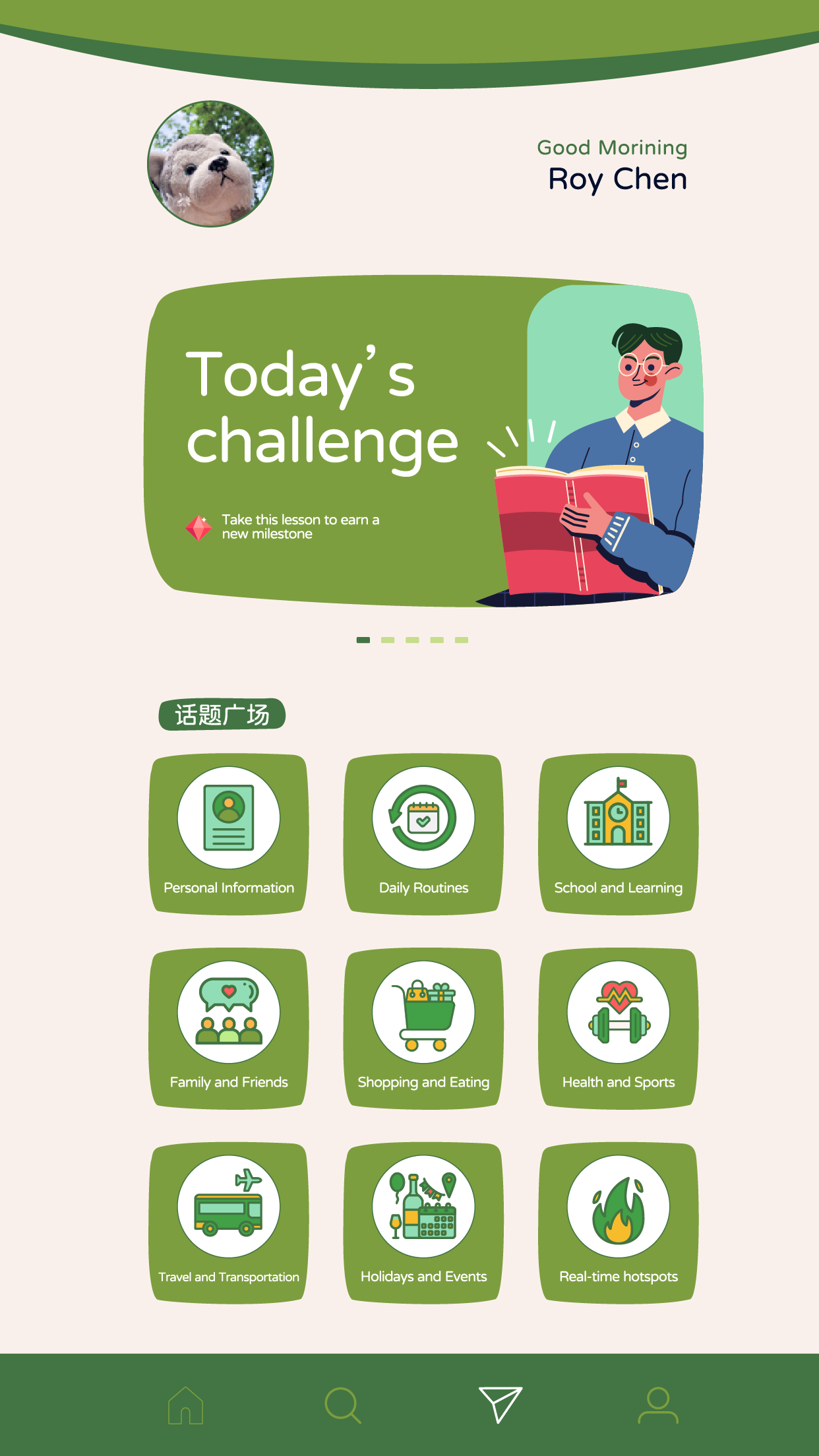819x1456 pixels.
Task: Select the Daily Routines topic
Action: [423, 834]
